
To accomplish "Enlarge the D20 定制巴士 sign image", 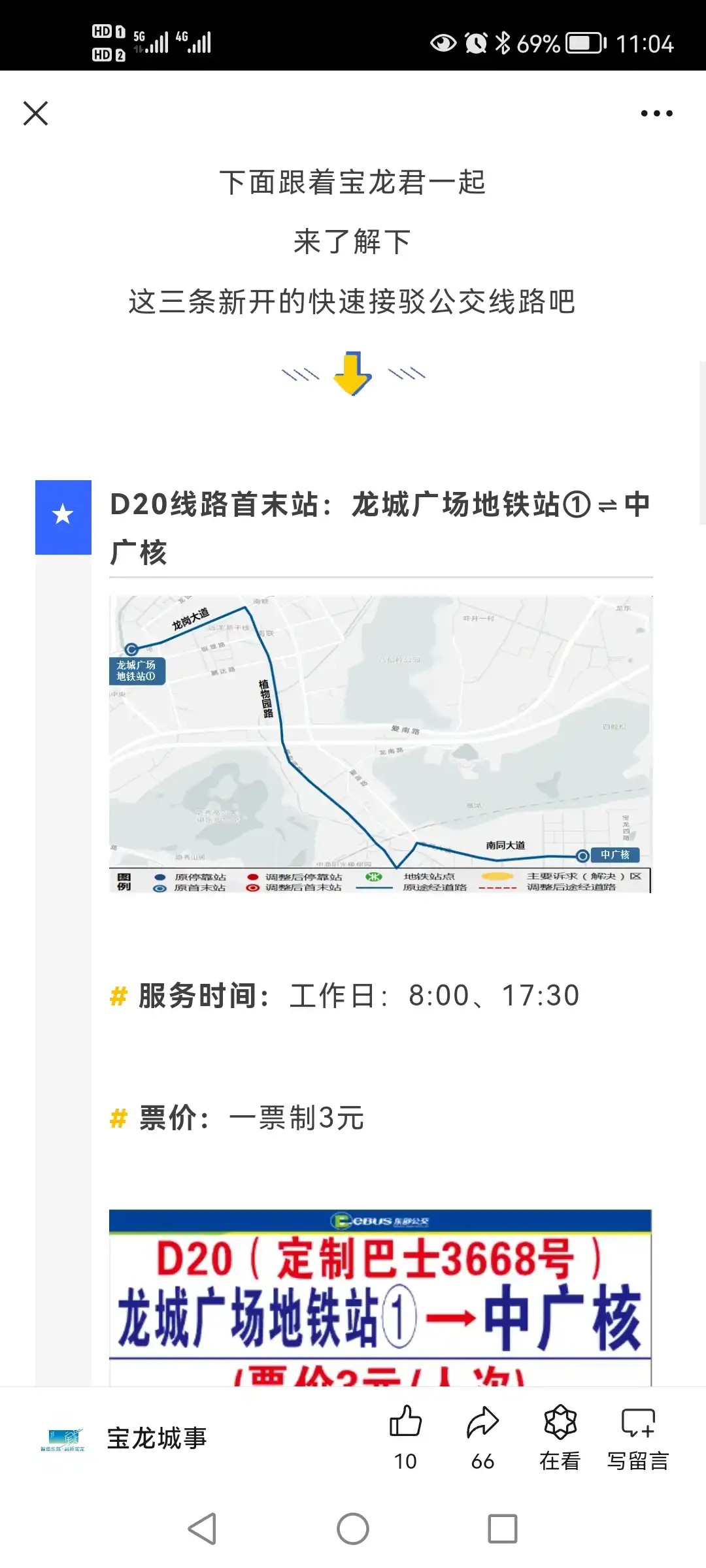I will pos(380,1297).
